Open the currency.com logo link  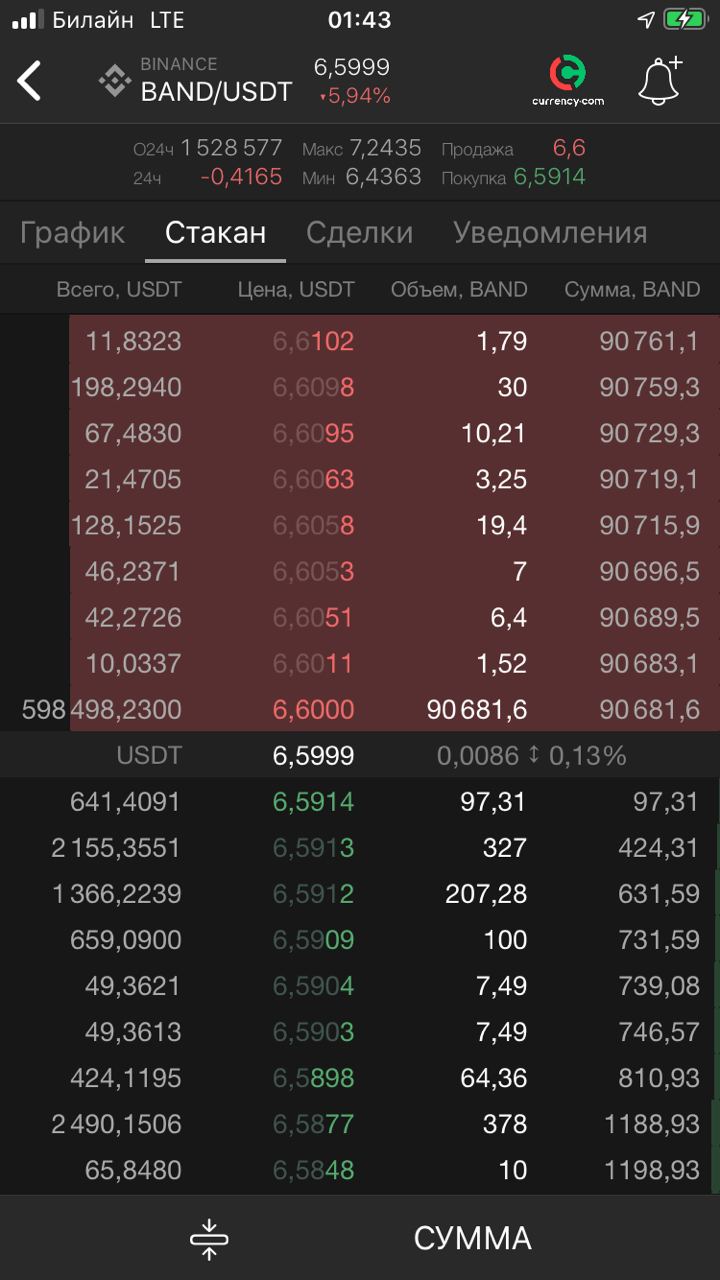pyautogui.click(x=568, y=82)
